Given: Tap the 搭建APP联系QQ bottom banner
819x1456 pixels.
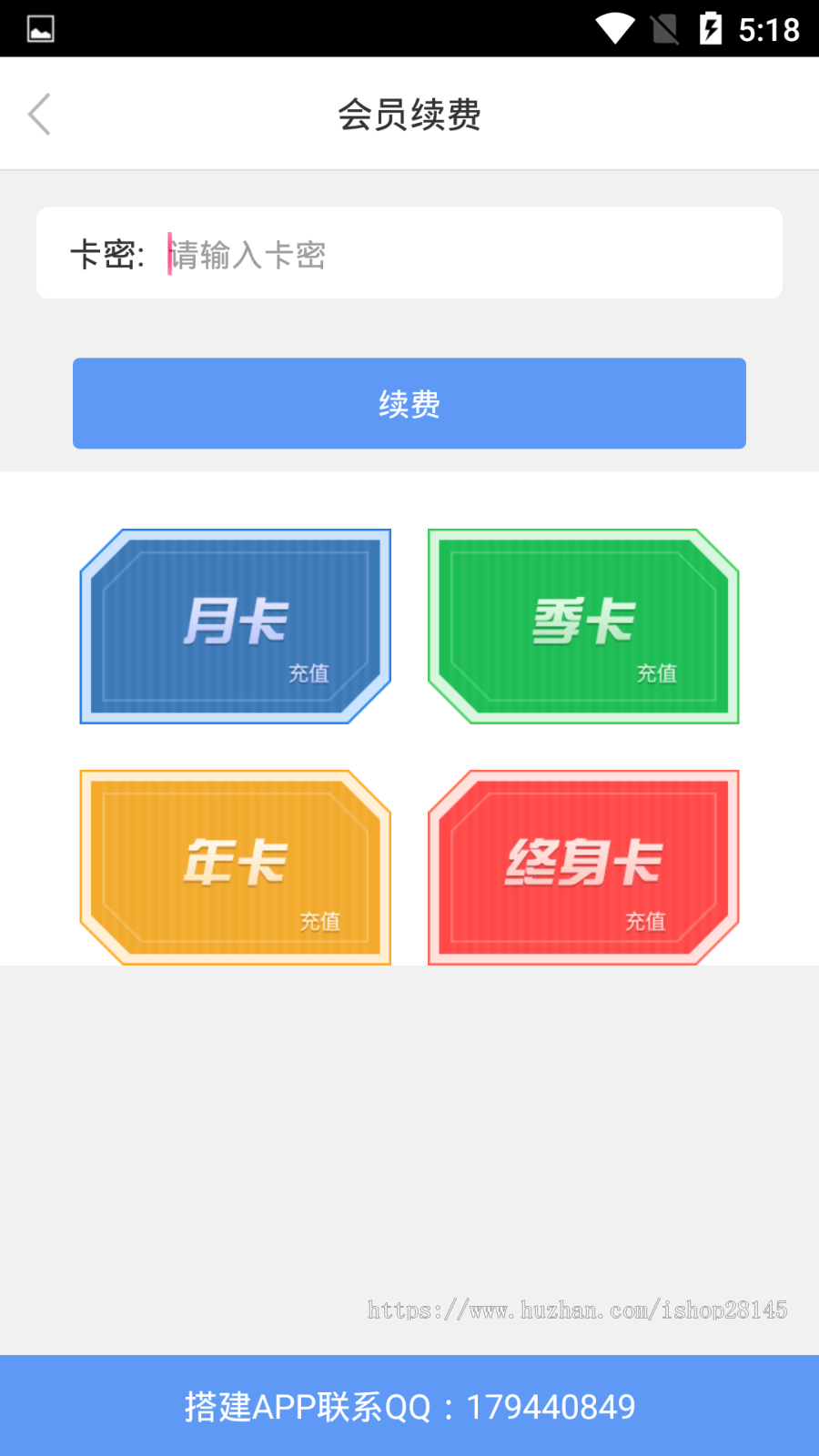Looking at the screenshot, I should click(409, 1406).
